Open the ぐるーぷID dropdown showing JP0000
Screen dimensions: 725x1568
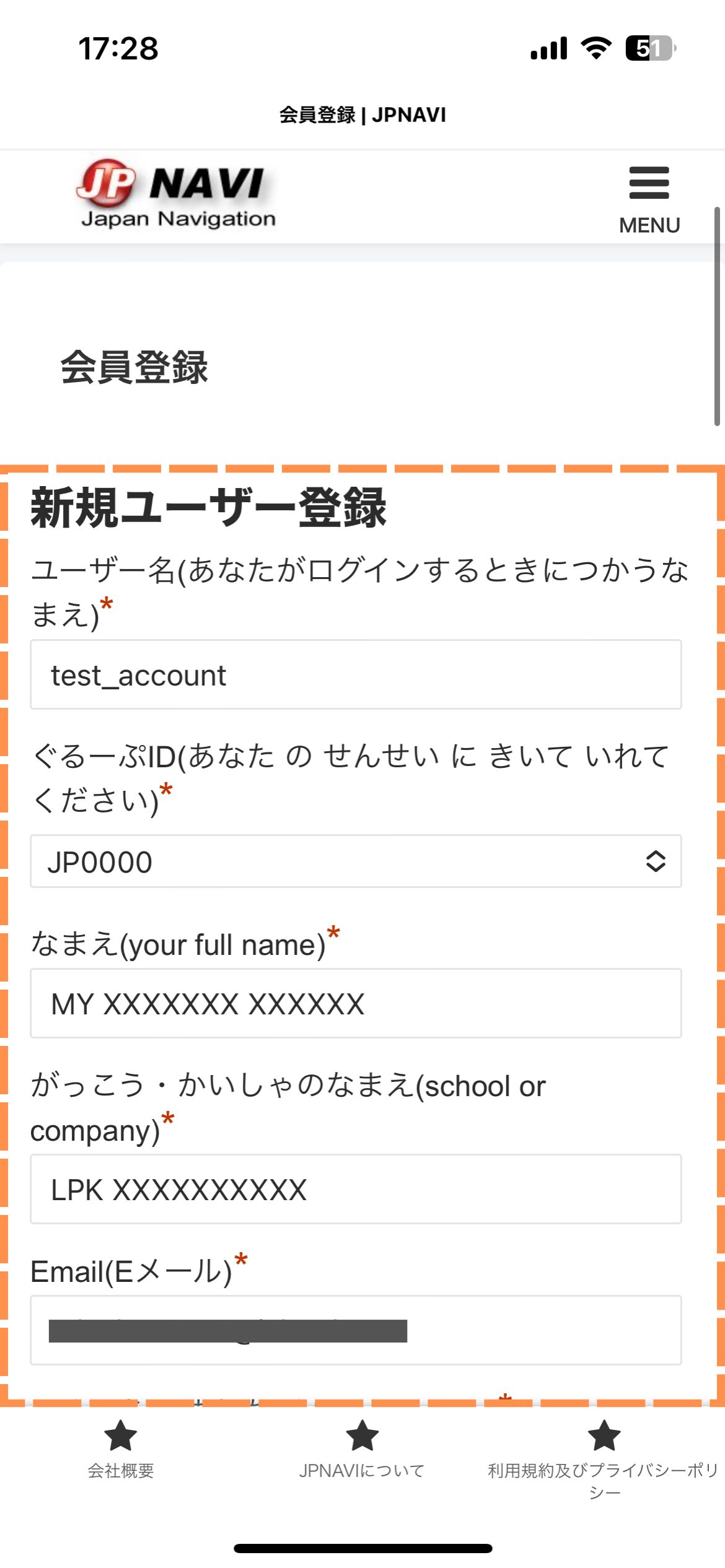(x=355, y=861)
